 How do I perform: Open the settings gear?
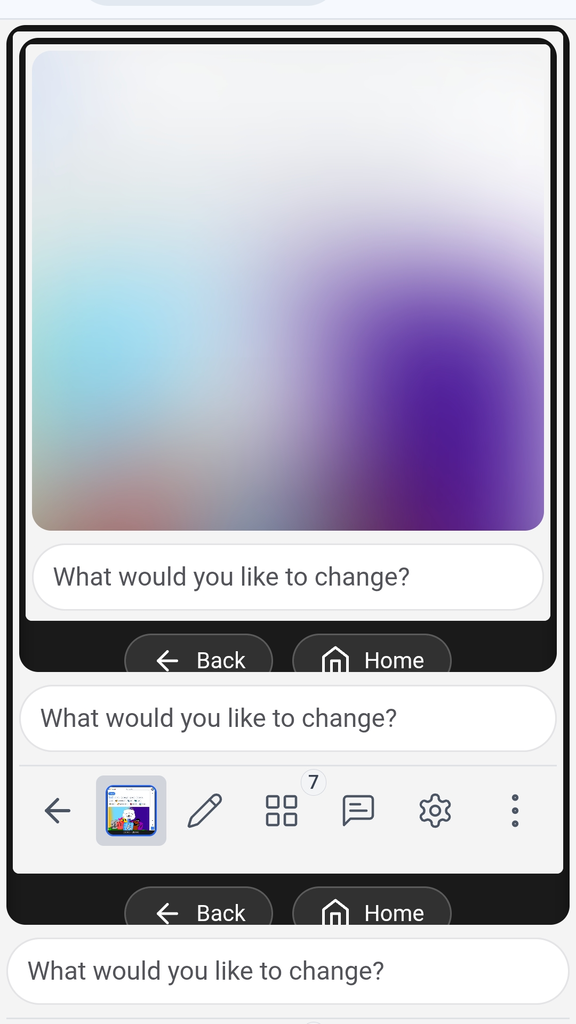pos(435,810)
